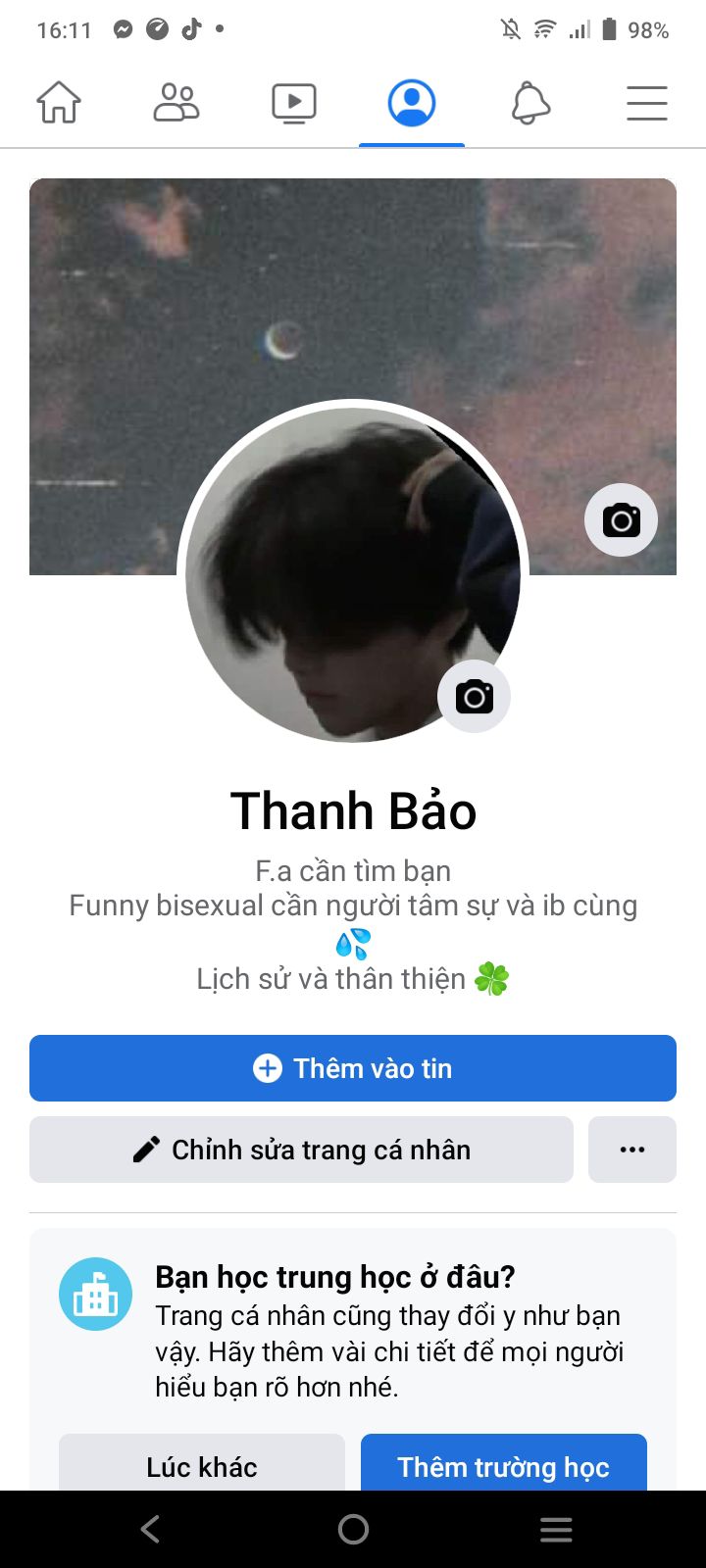Switch to the Watch video tab
This screenshot has height=1568, width=706.
294,103
